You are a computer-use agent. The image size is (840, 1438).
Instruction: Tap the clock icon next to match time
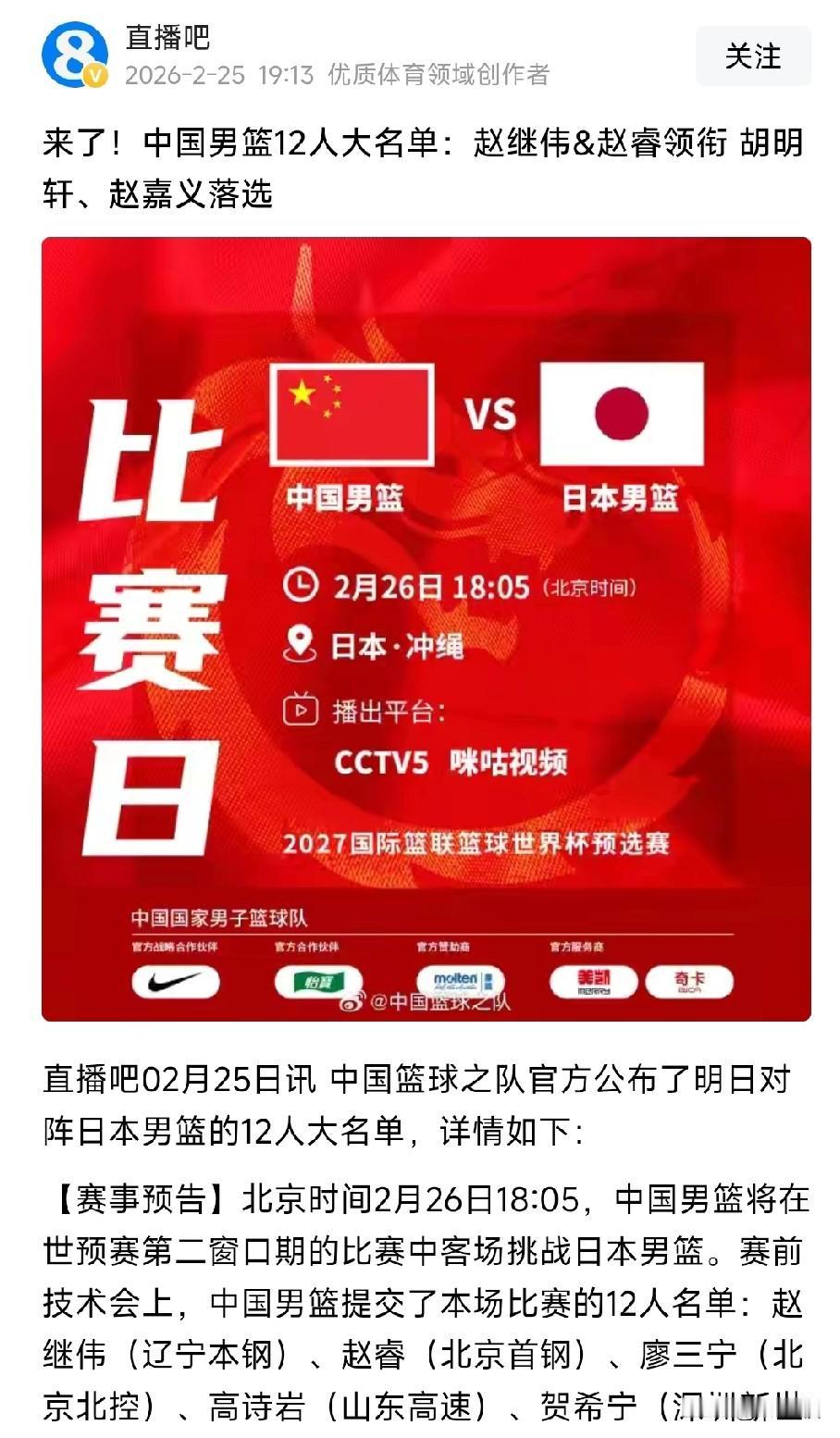(301, 585)
